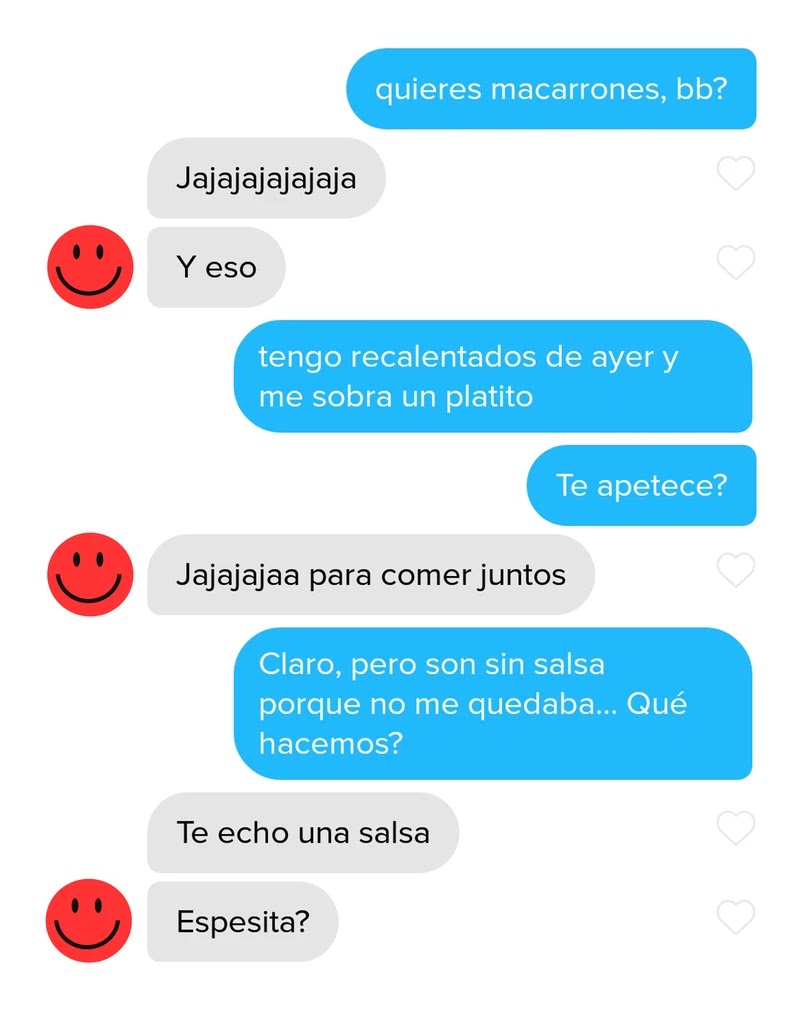Like the "Jajajajajajaja" message

point(736,175)
